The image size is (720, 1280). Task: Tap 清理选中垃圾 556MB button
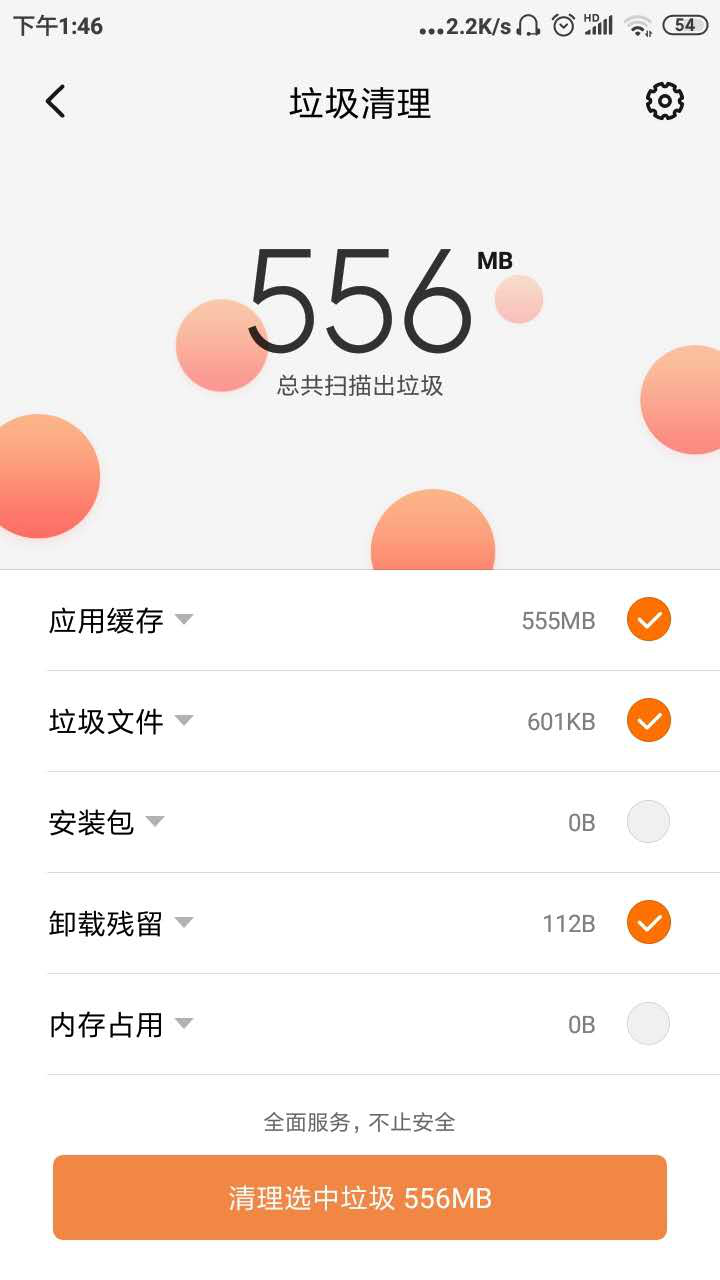360,1198
